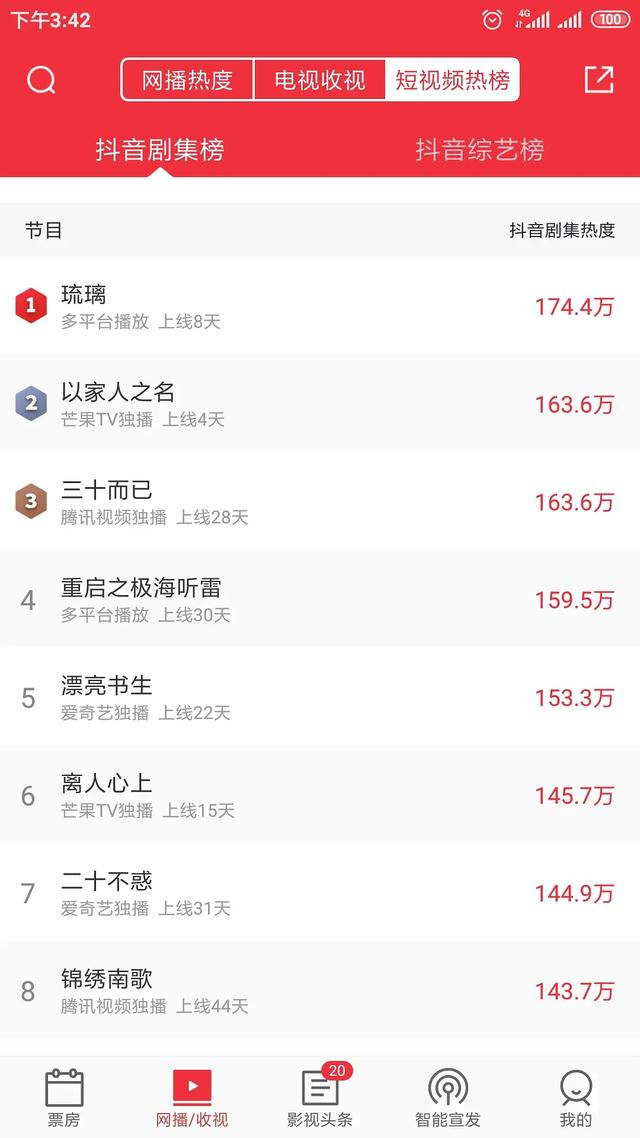The width and height of the screenshot is (640, 1138).
Task: View the 离人心上 entry
Action: [320, 795]
